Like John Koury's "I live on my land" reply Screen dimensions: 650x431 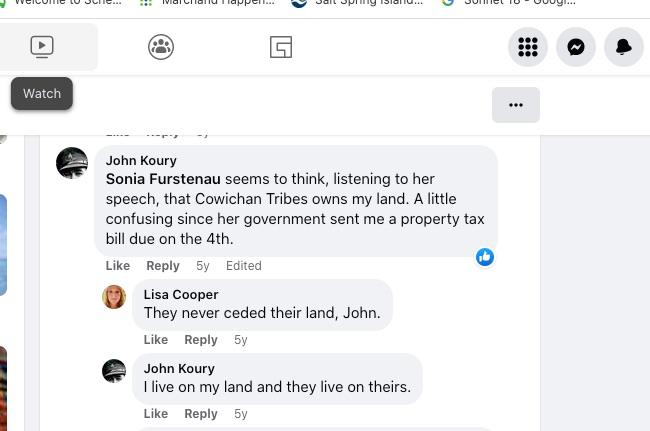(x=155, y=414)
